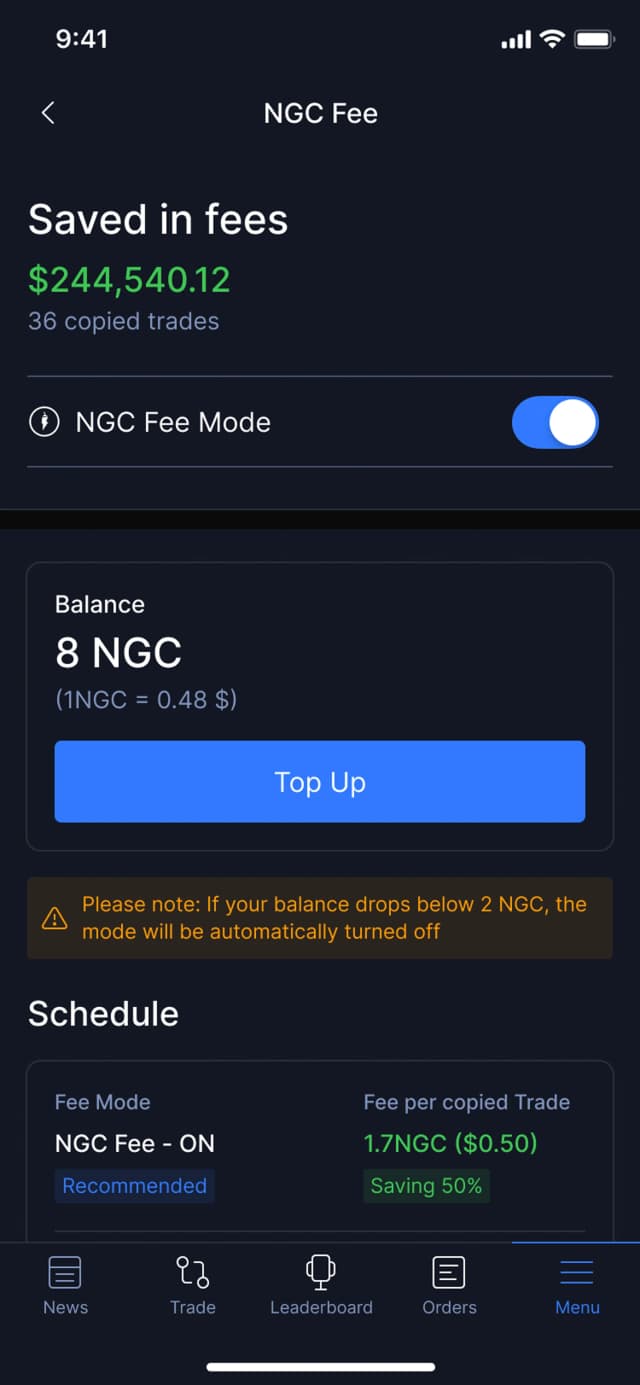Go back from the NGC Fee screen

pyautogui.click(x=48, y=113)
